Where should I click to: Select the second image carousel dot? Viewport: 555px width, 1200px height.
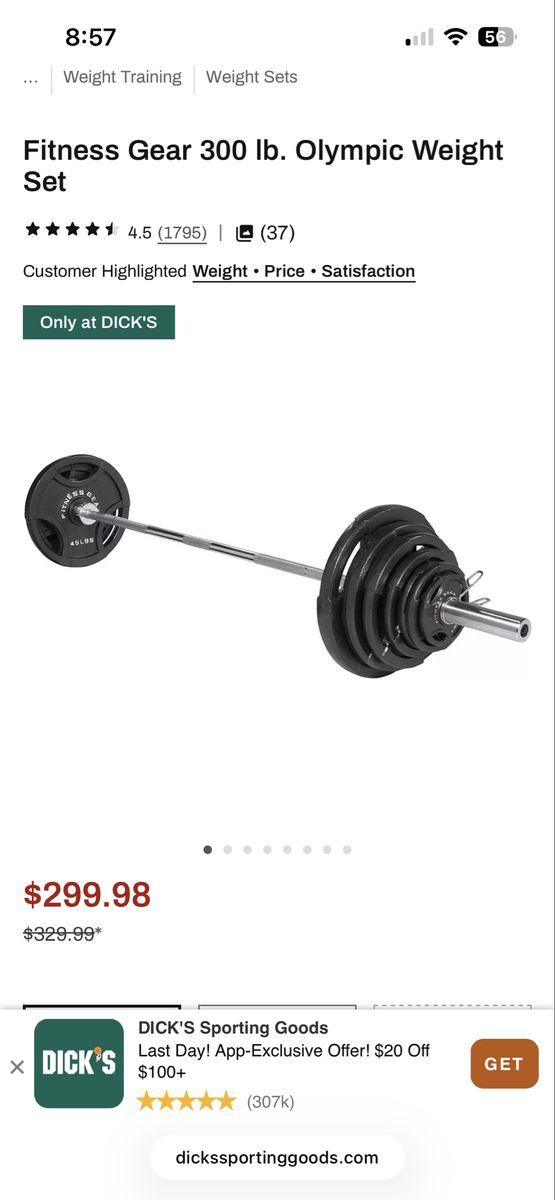click(228, 850)
